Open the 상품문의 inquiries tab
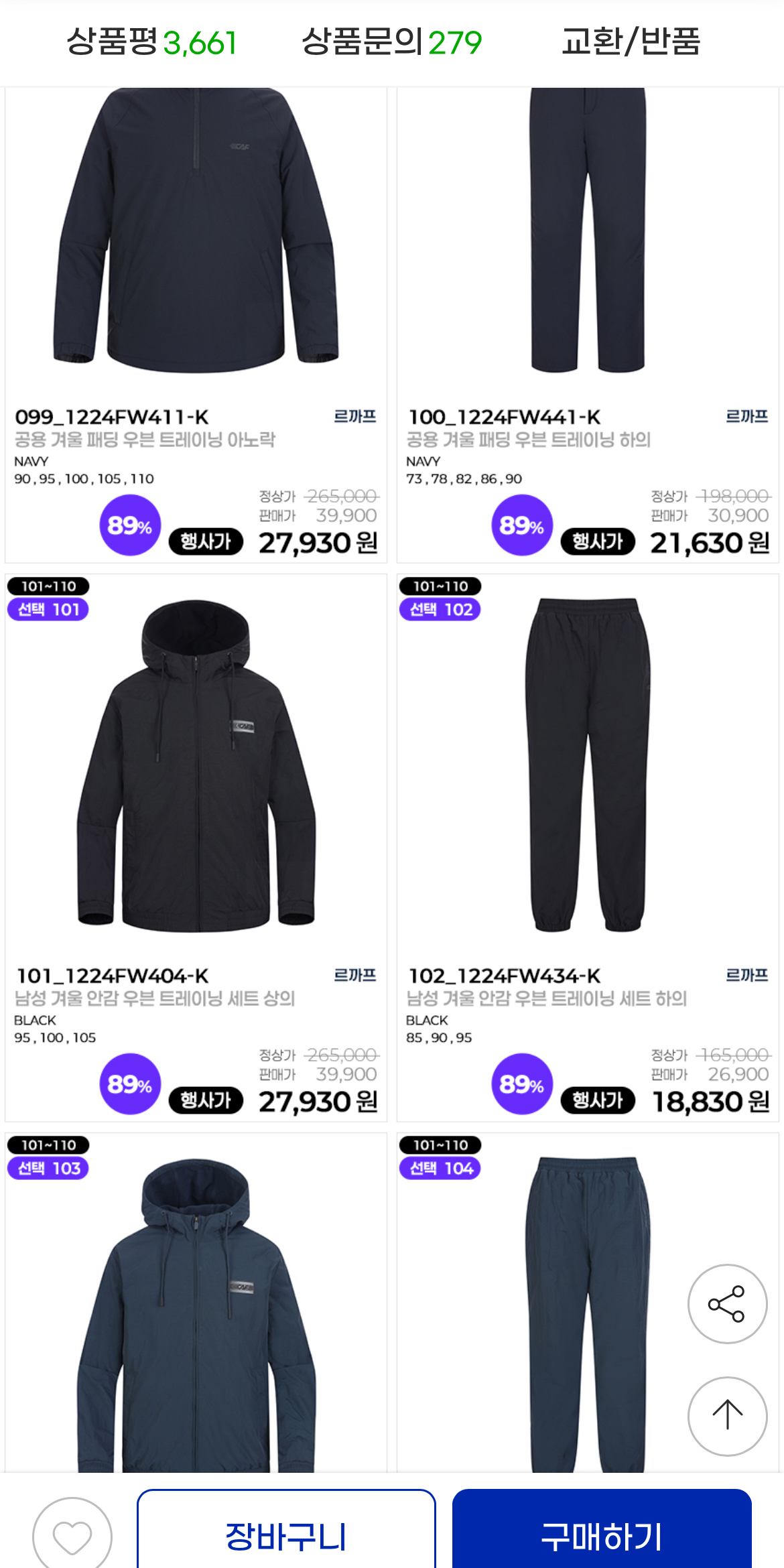Screen dimensions: 784x1568 point(391,42)
